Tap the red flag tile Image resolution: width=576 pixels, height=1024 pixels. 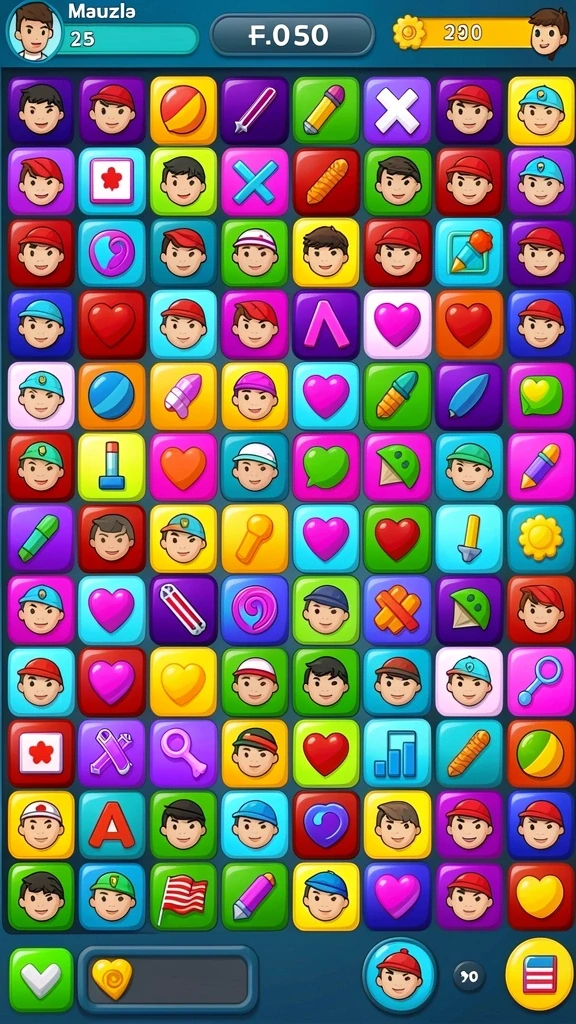[x=184, y=896]
